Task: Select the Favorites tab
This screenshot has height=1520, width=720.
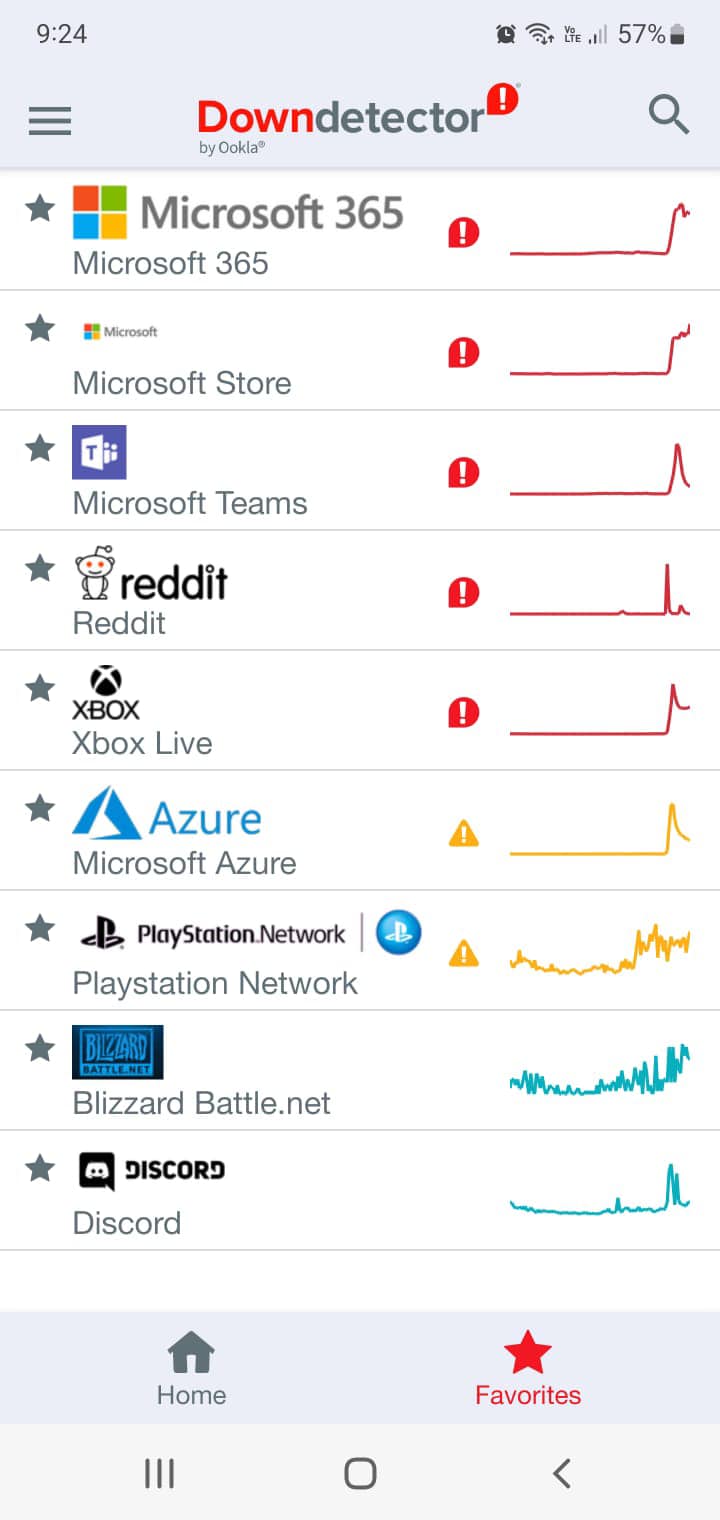Action: 528,1369
